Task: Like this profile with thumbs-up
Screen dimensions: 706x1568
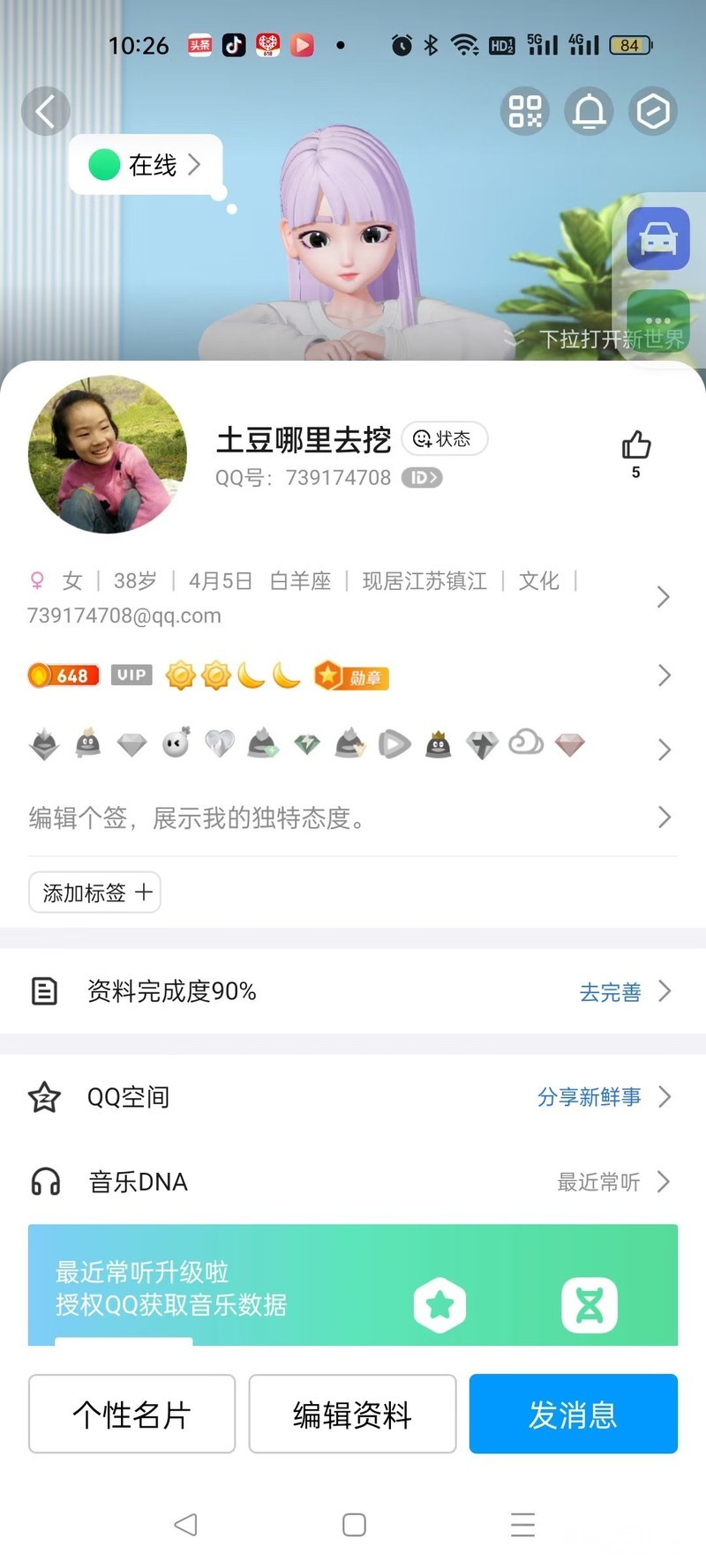Action: pyautogui.click(x=635, y=446)
